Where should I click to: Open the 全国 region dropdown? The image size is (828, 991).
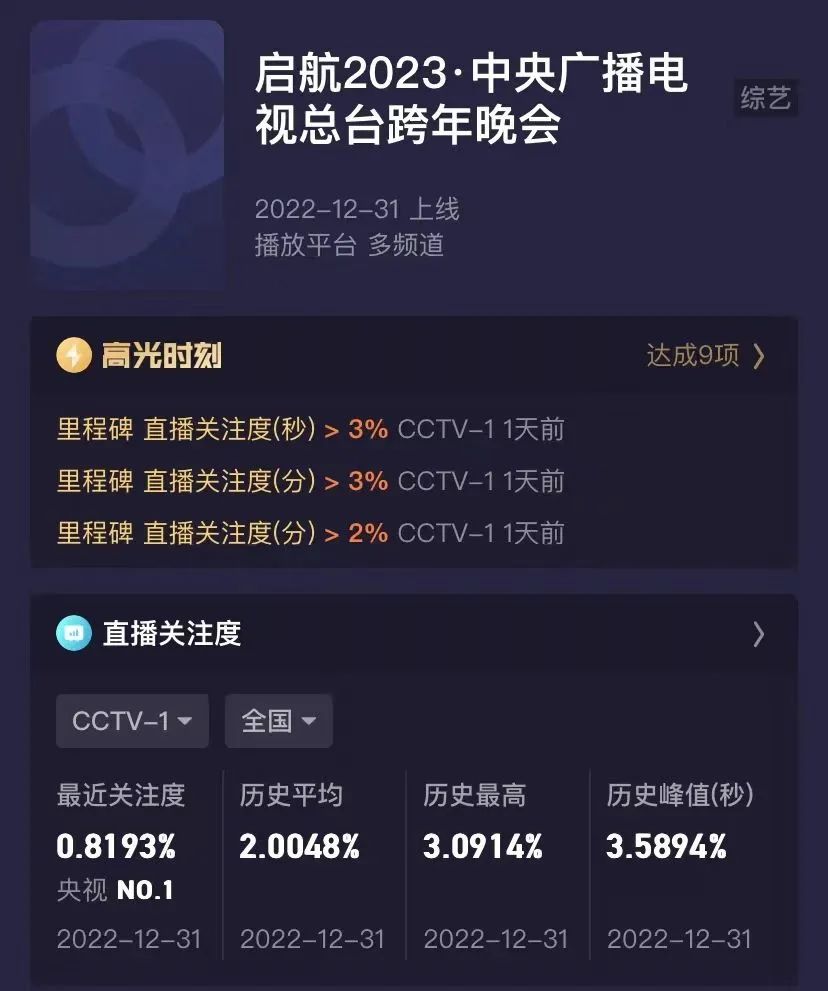(278, 721)
